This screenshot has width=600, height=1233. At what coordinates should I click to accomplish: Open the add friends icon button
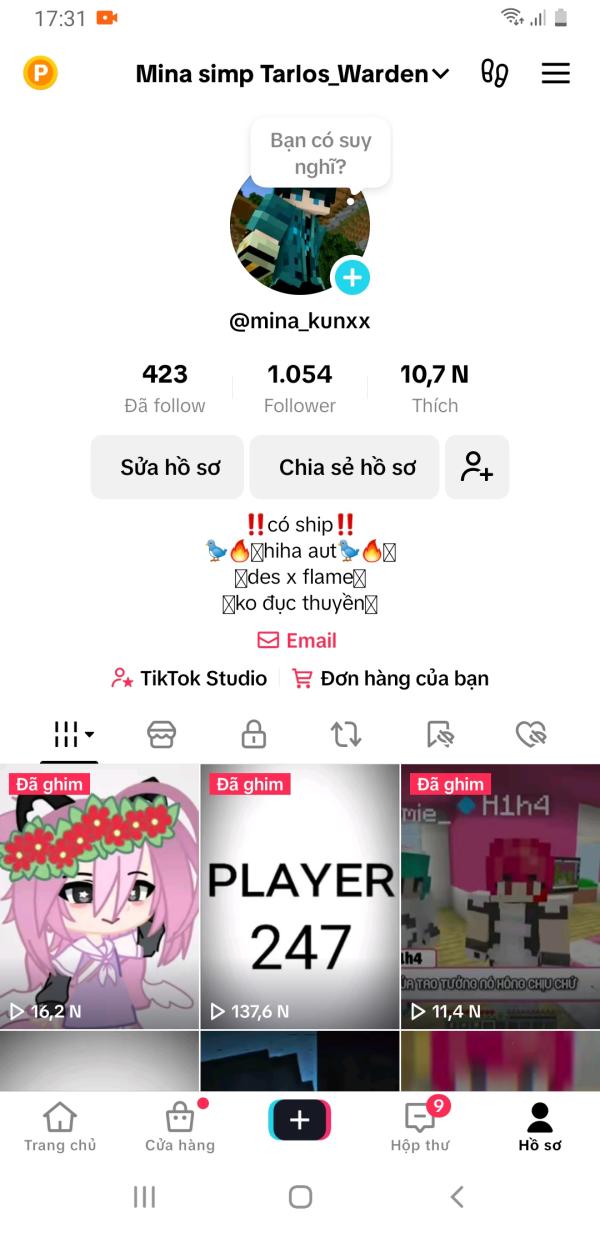(477, 467)
